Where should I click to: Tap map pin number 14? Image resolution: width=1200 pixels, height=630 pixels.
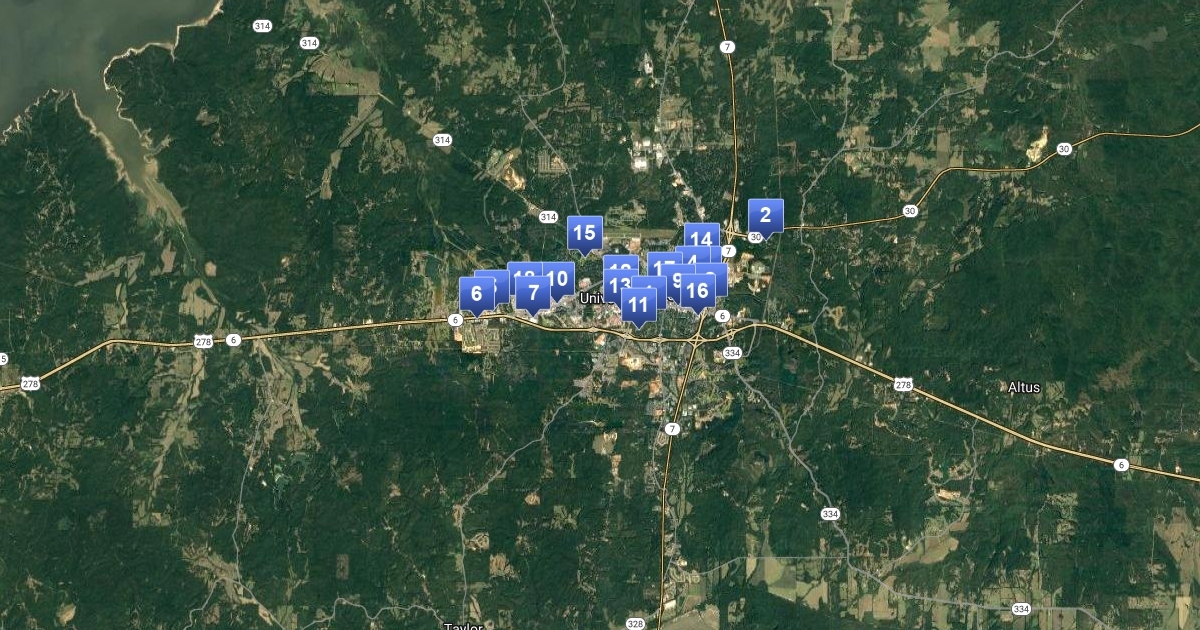[x=702, y=236]
